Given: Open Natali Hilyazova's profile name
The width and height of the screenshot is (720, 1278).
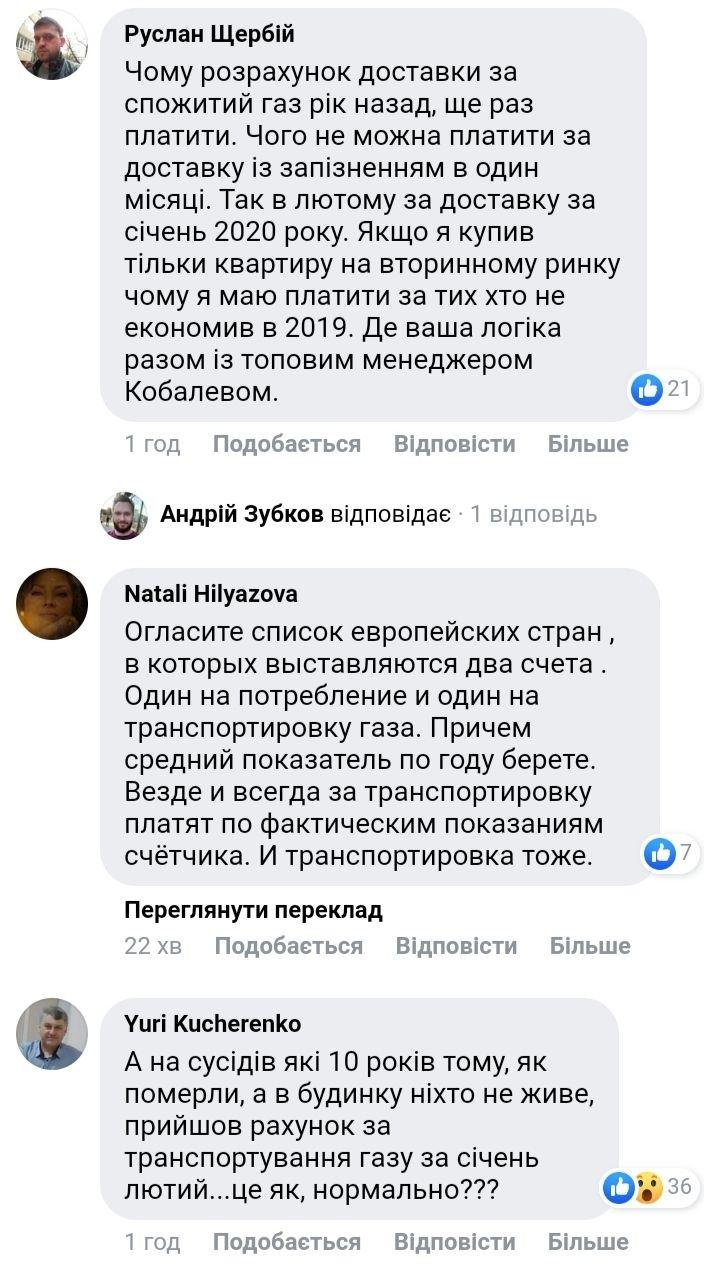Looking at the screenshot, I should (210, 594).
